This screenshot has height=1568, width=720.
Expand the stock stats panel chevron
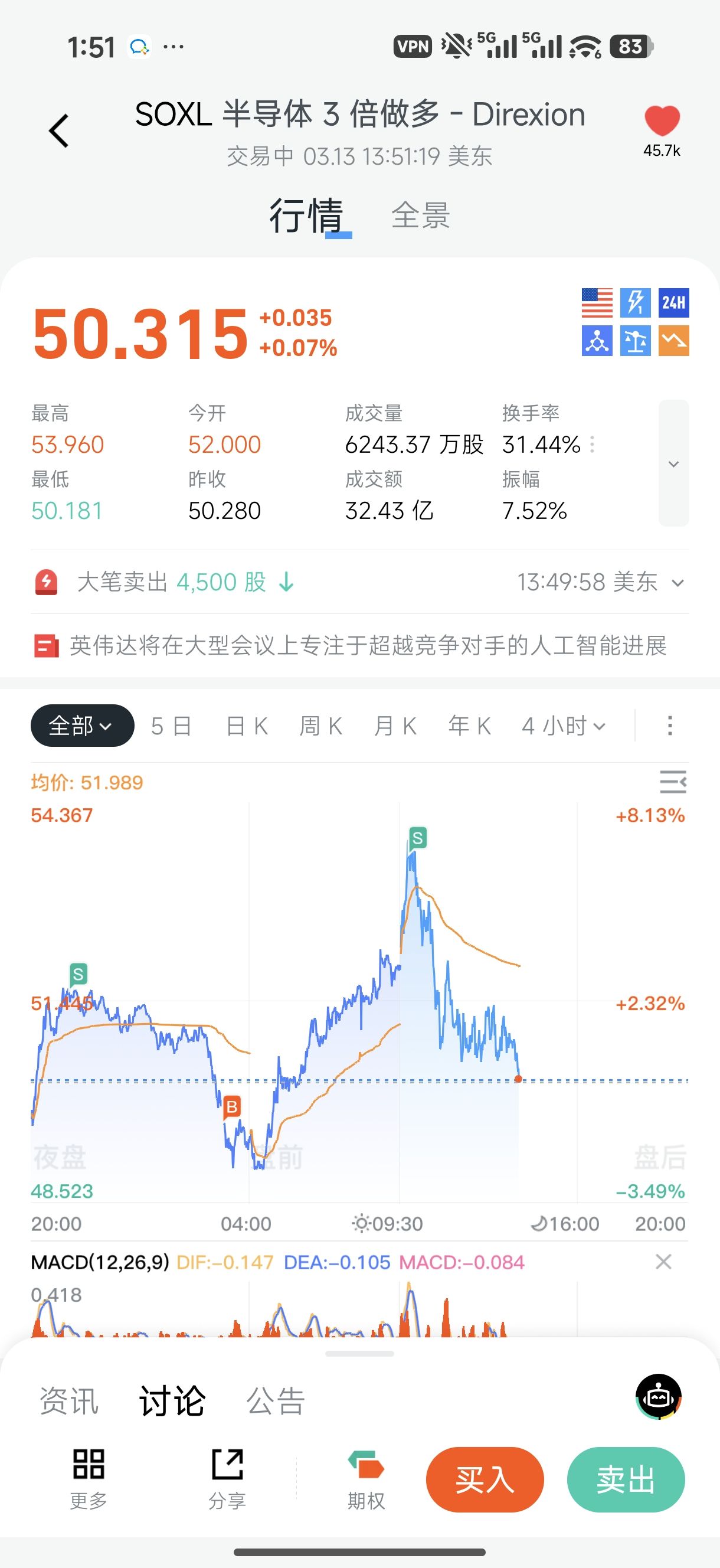pyautogui.click(x=673, y=464)
